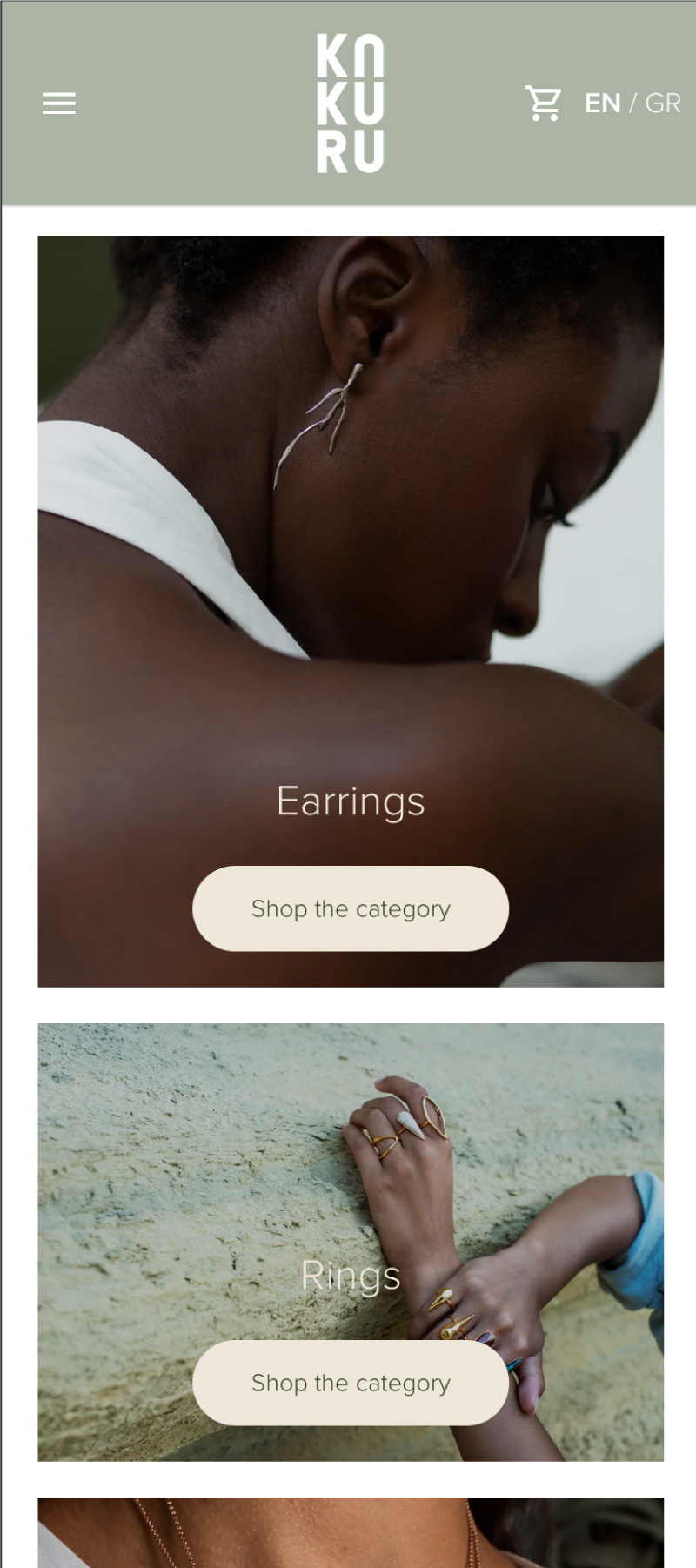
Task: Shop the Earrings category
Action: pos(351,908)
